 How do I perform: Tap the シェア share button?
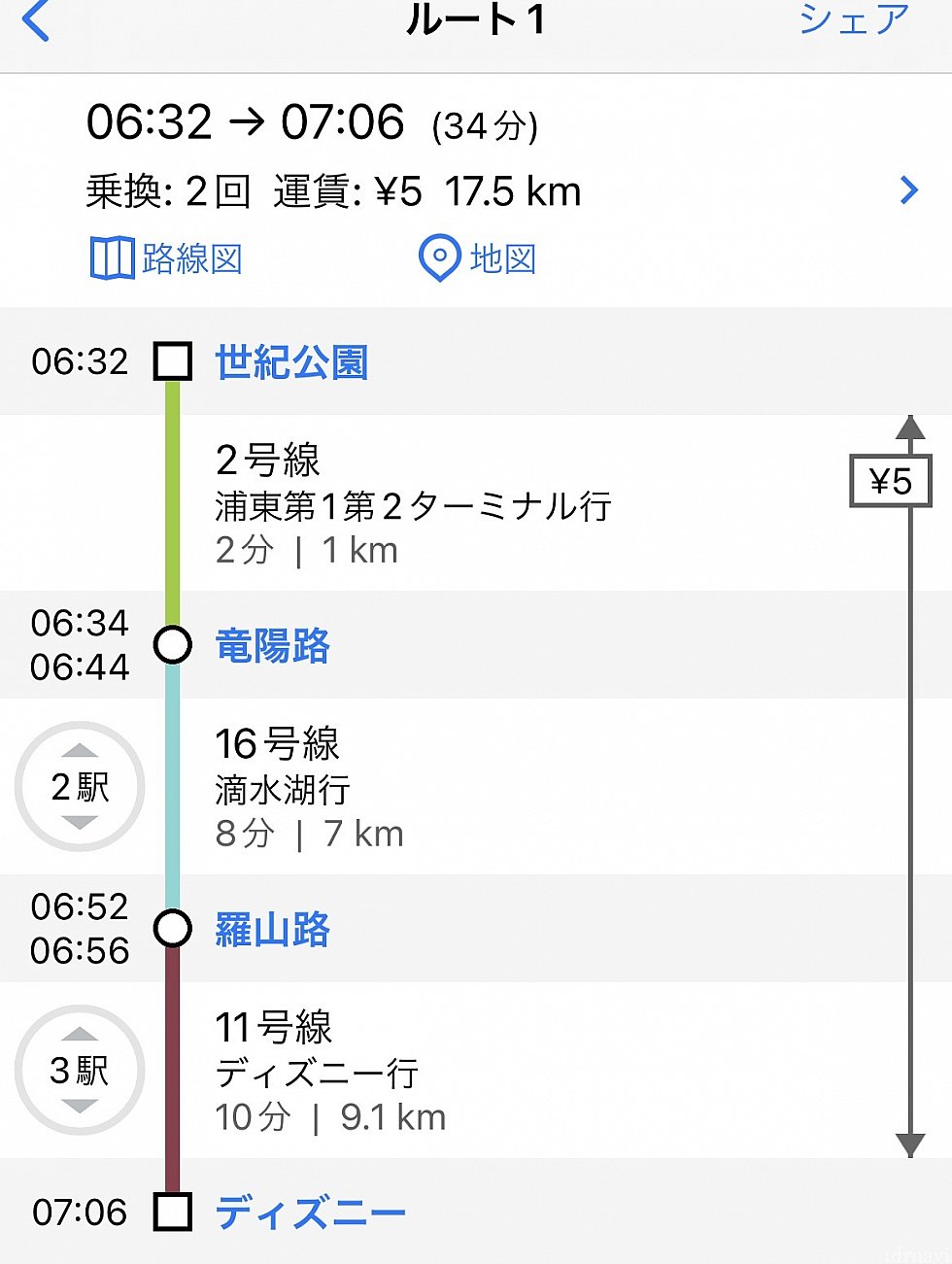pyautogui.click(x=853, y=19)
